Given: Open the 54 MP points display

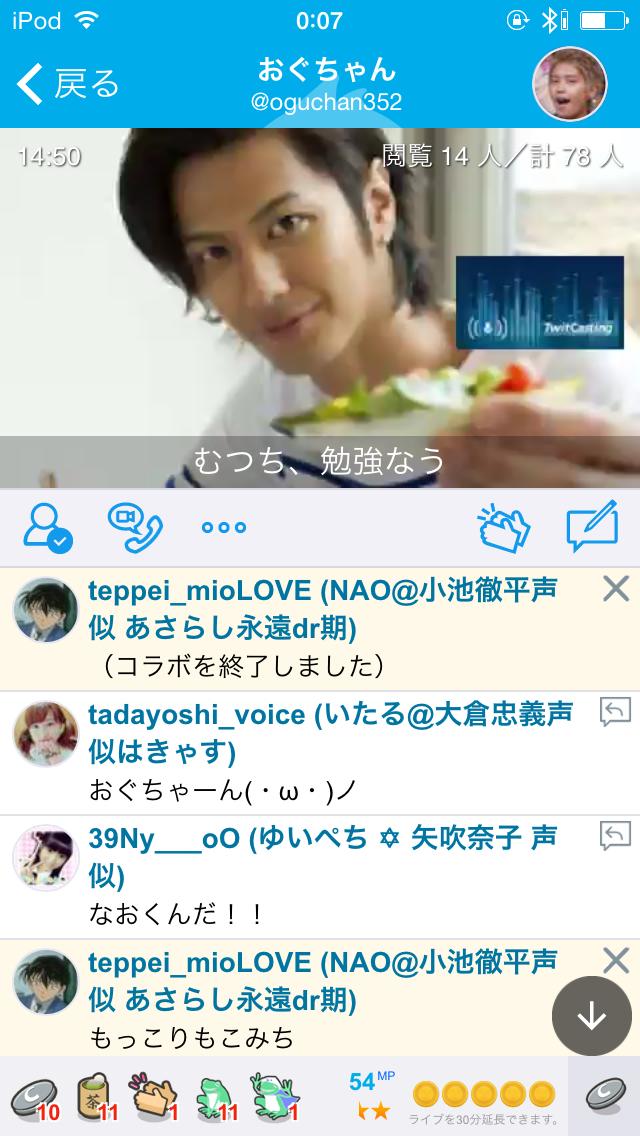Looking at the screenshot, I should pos(372,1094).
